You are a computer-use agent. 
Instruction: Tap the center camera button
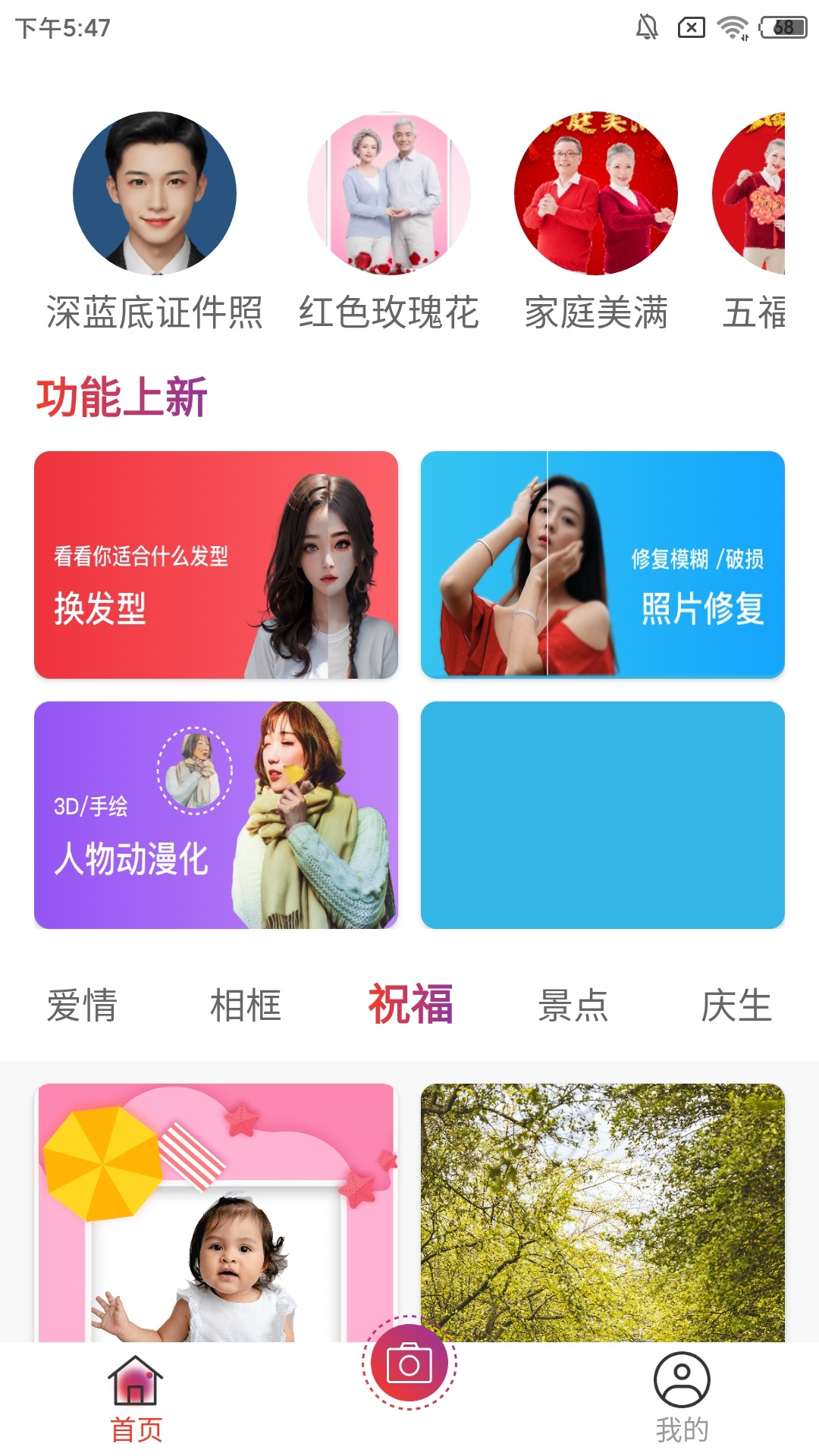pos(409,1363)
